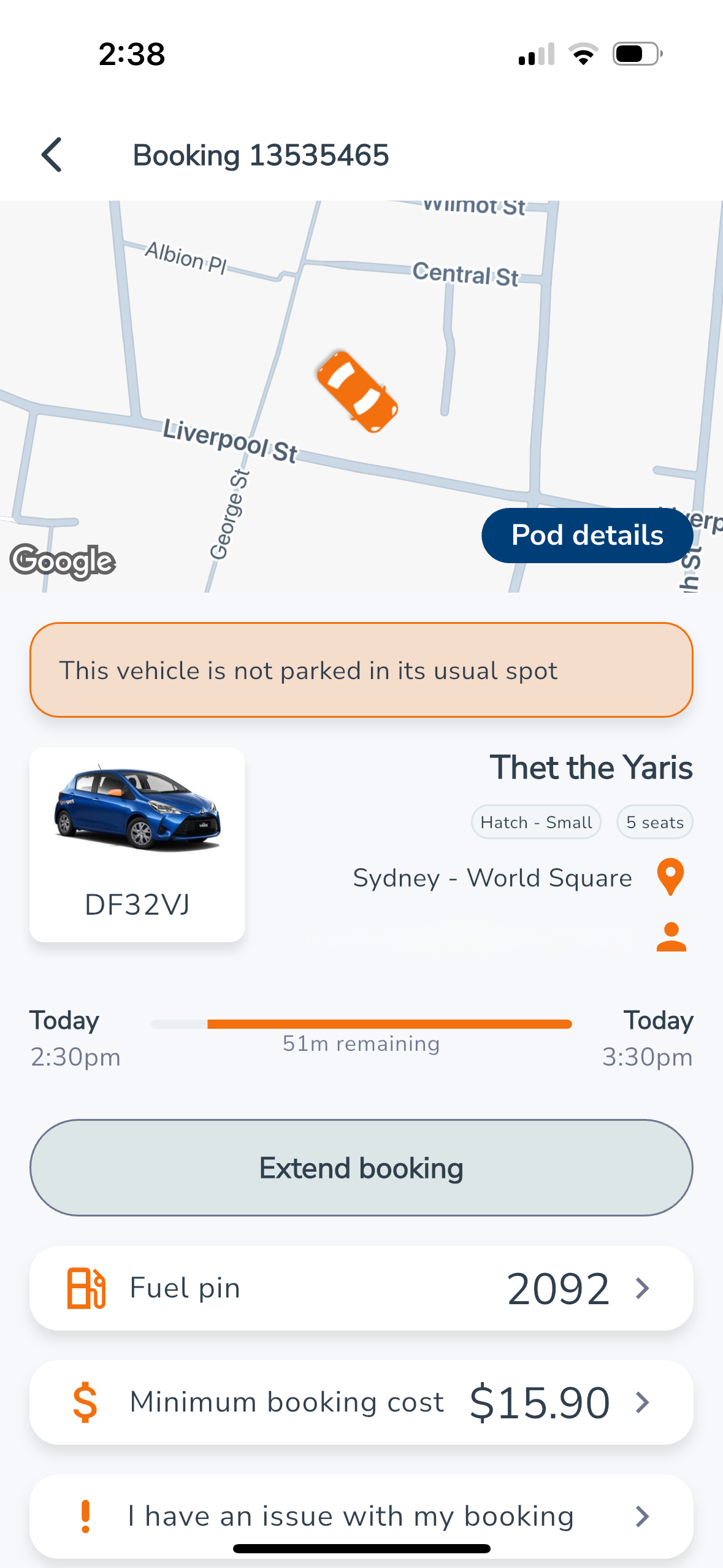The image size is (723, 1568).
Task: Select the Hatch - Small tag
Action: [535, 821]
